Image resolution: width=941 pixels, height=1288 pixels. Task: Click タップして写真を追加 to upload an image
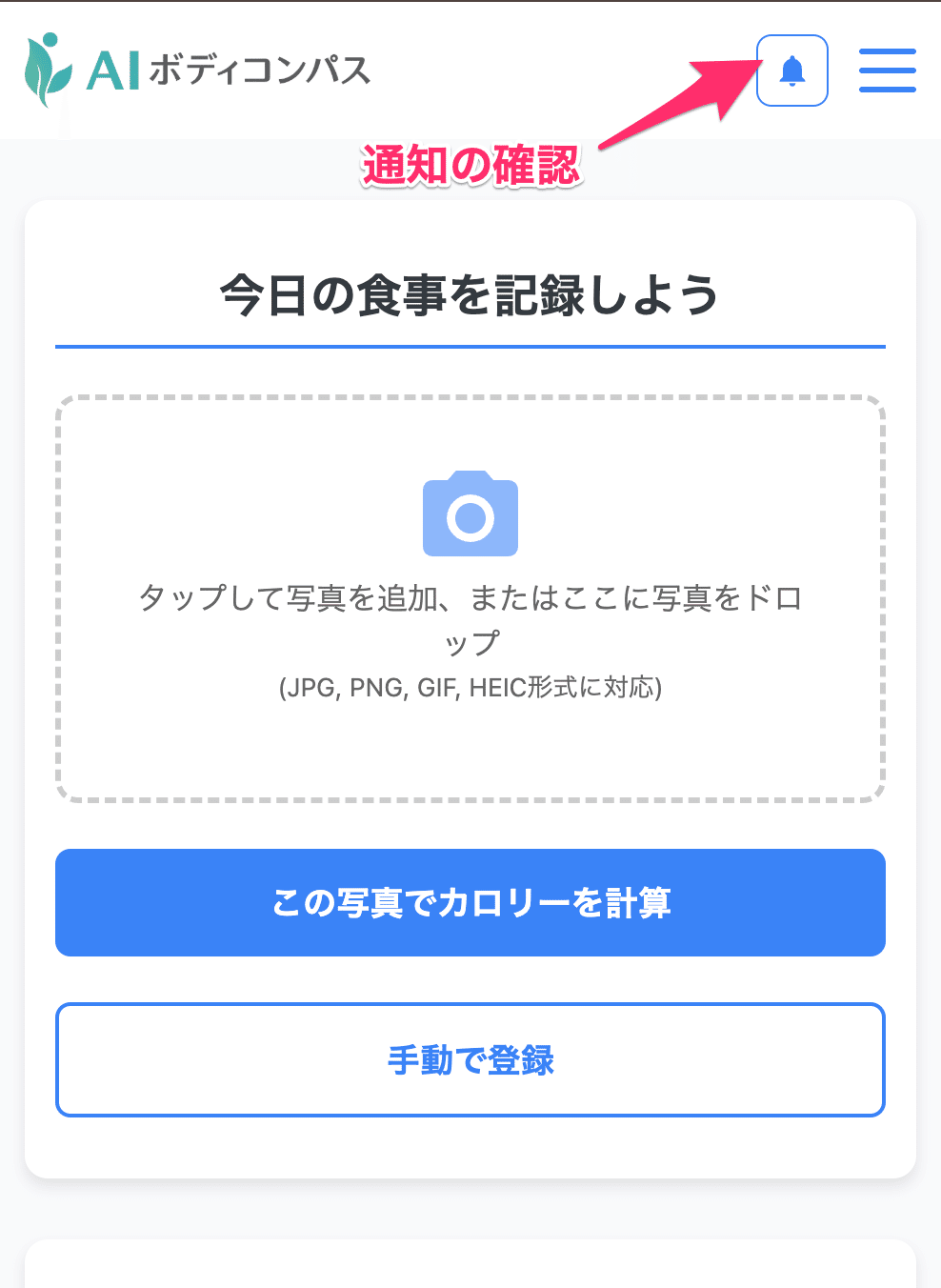[x=470, y=598]
